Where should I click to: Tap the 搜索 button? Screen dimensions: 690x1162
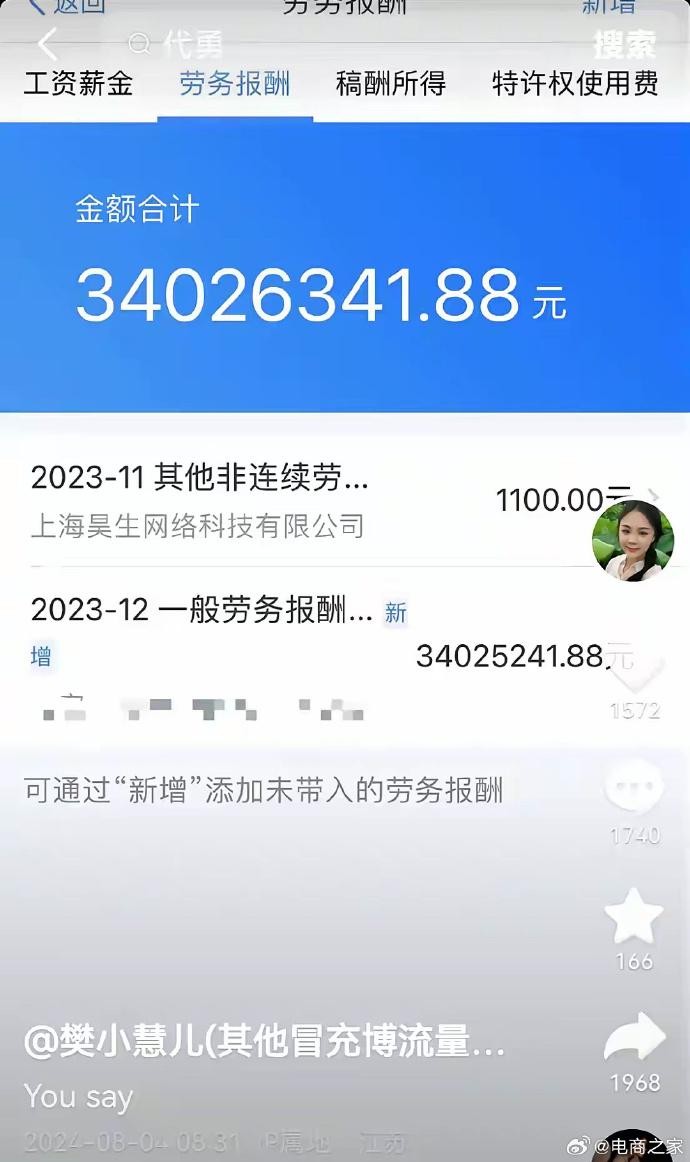[624, 44]
